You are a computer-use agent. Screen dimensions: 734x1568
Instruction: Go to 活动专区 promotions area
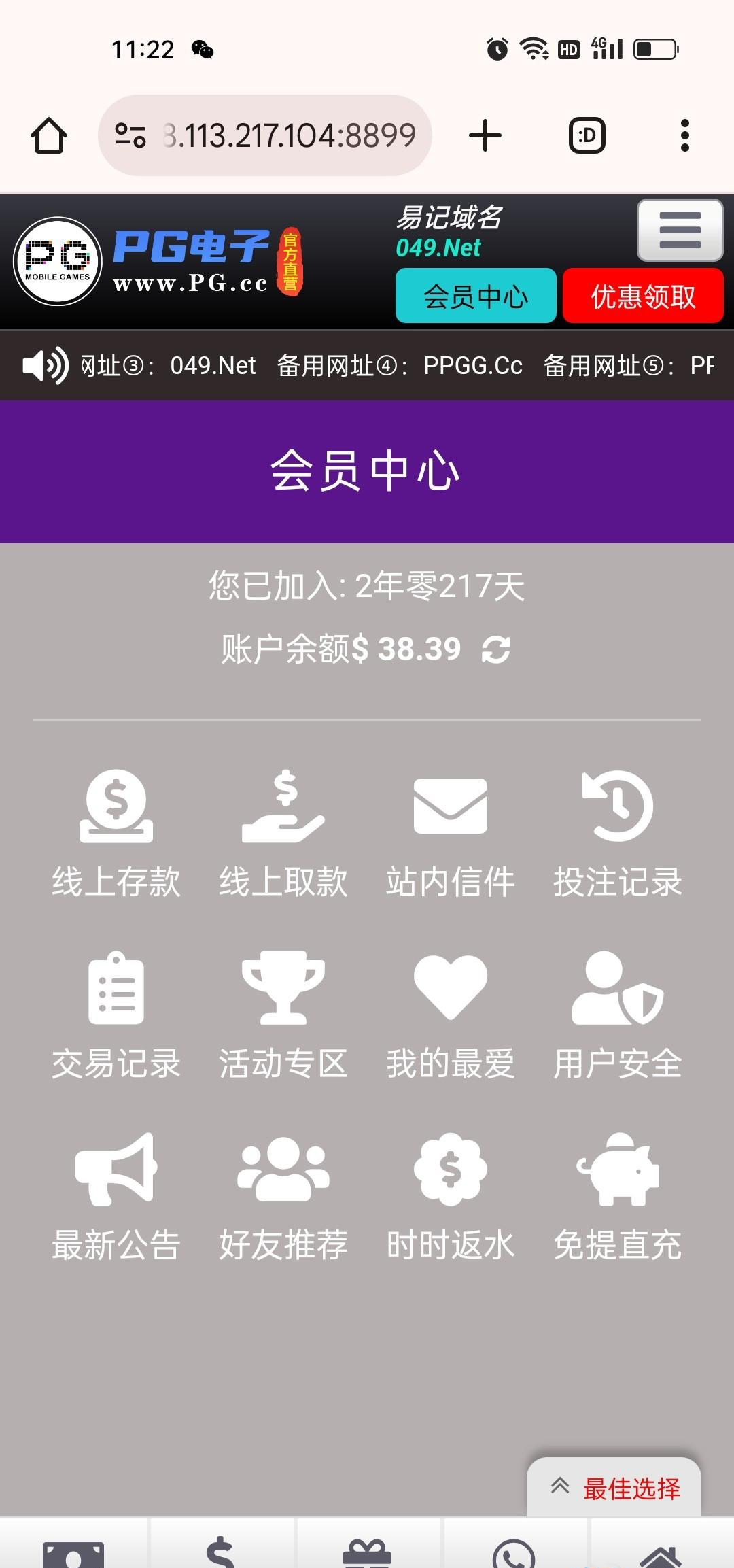point(283,1017)
